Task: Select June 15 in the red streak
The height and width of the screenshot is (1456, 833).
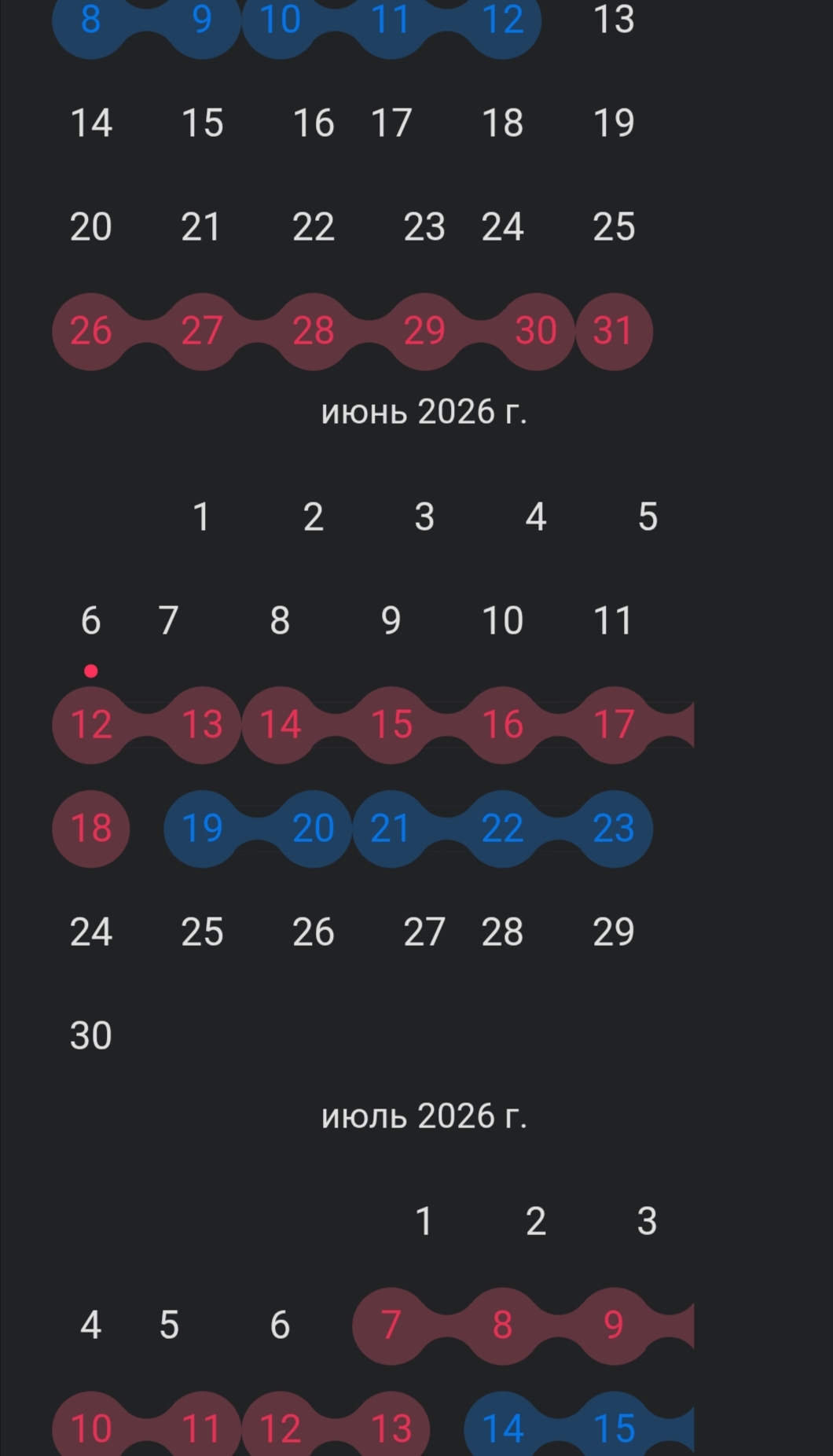Action: (391, 724)
